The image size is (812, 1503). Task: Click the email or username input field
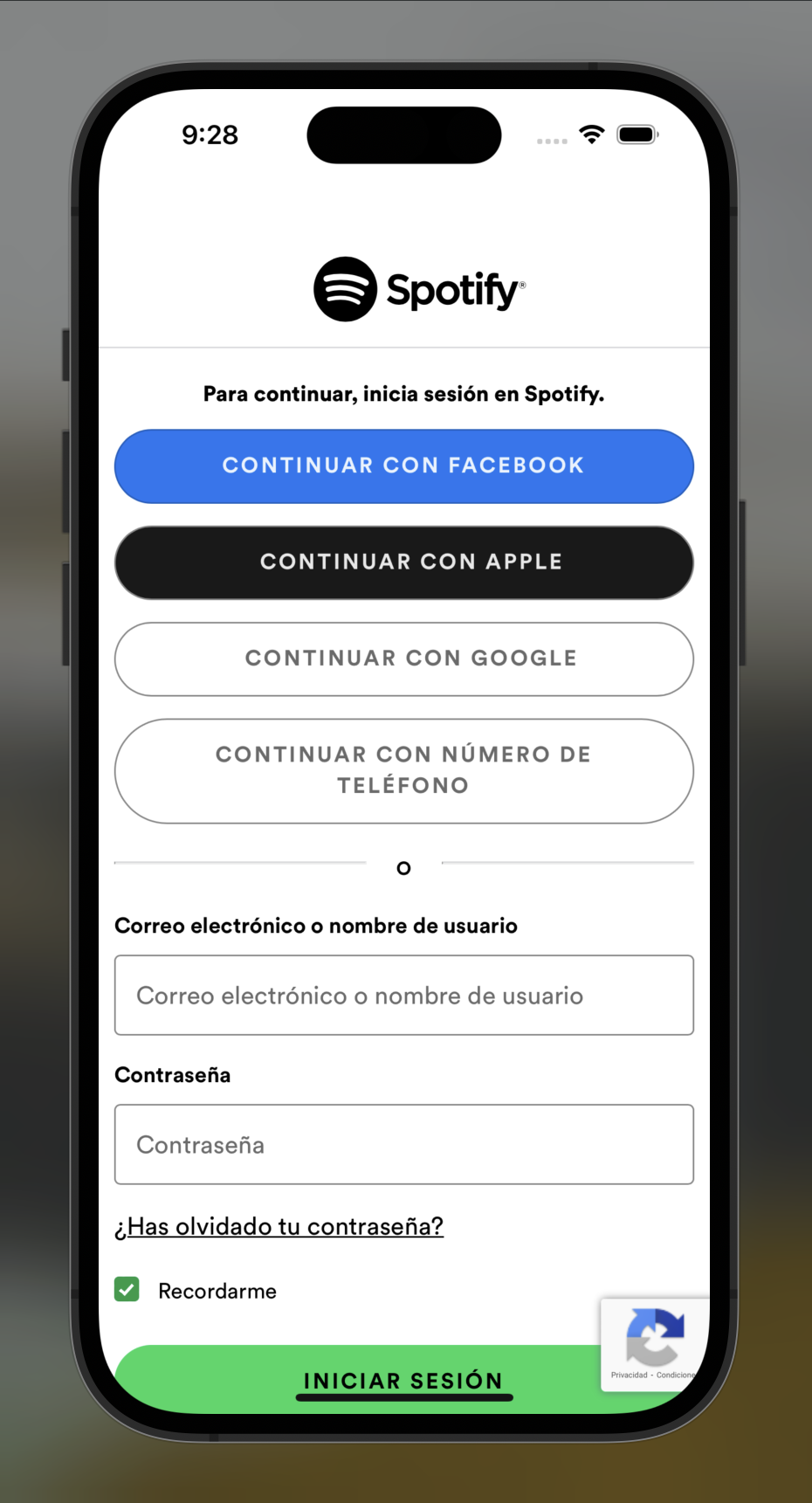click(x=403, y=995)
